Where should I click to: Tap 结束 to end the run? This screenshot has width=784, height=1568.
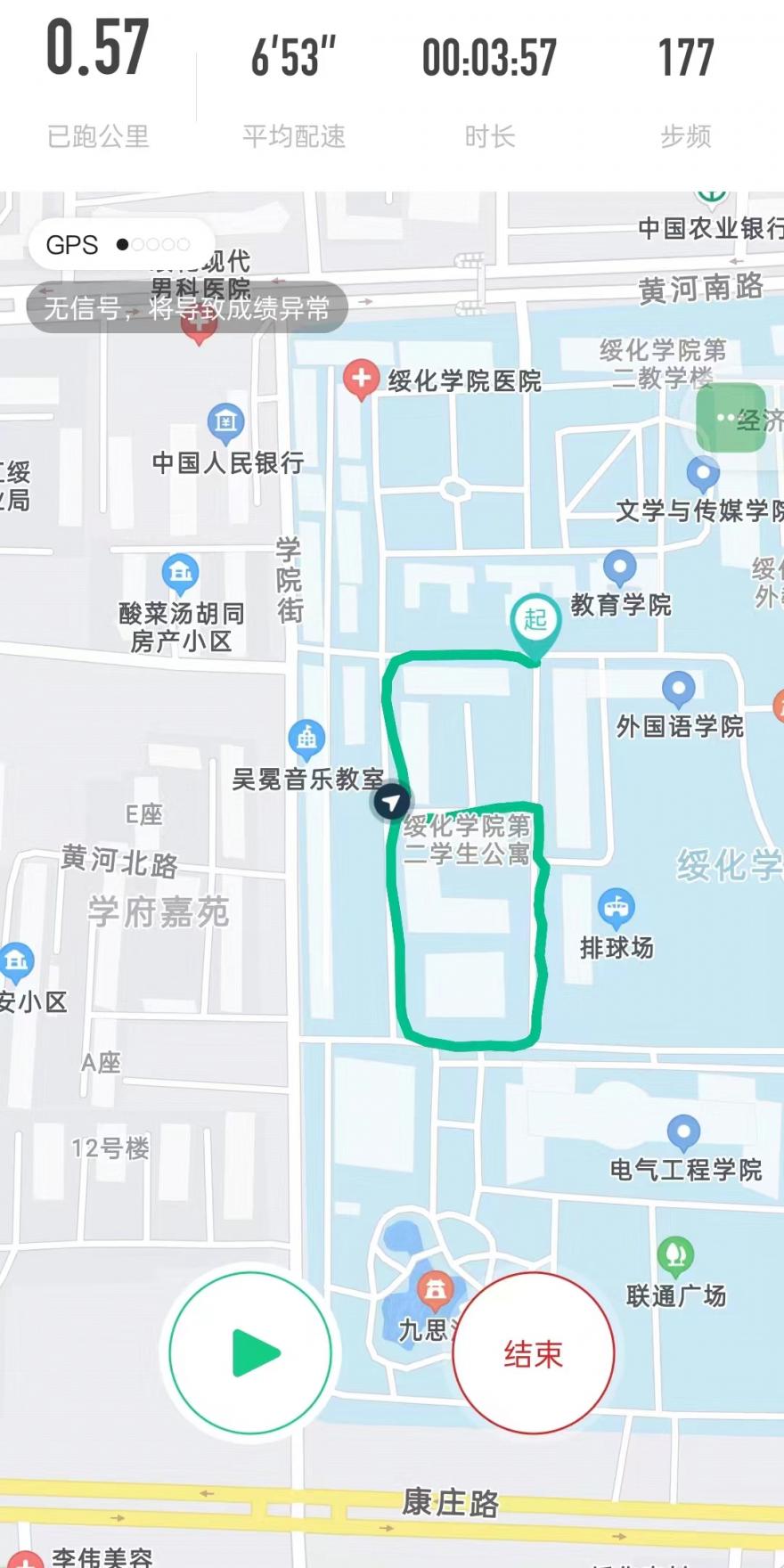[534, 1353]
